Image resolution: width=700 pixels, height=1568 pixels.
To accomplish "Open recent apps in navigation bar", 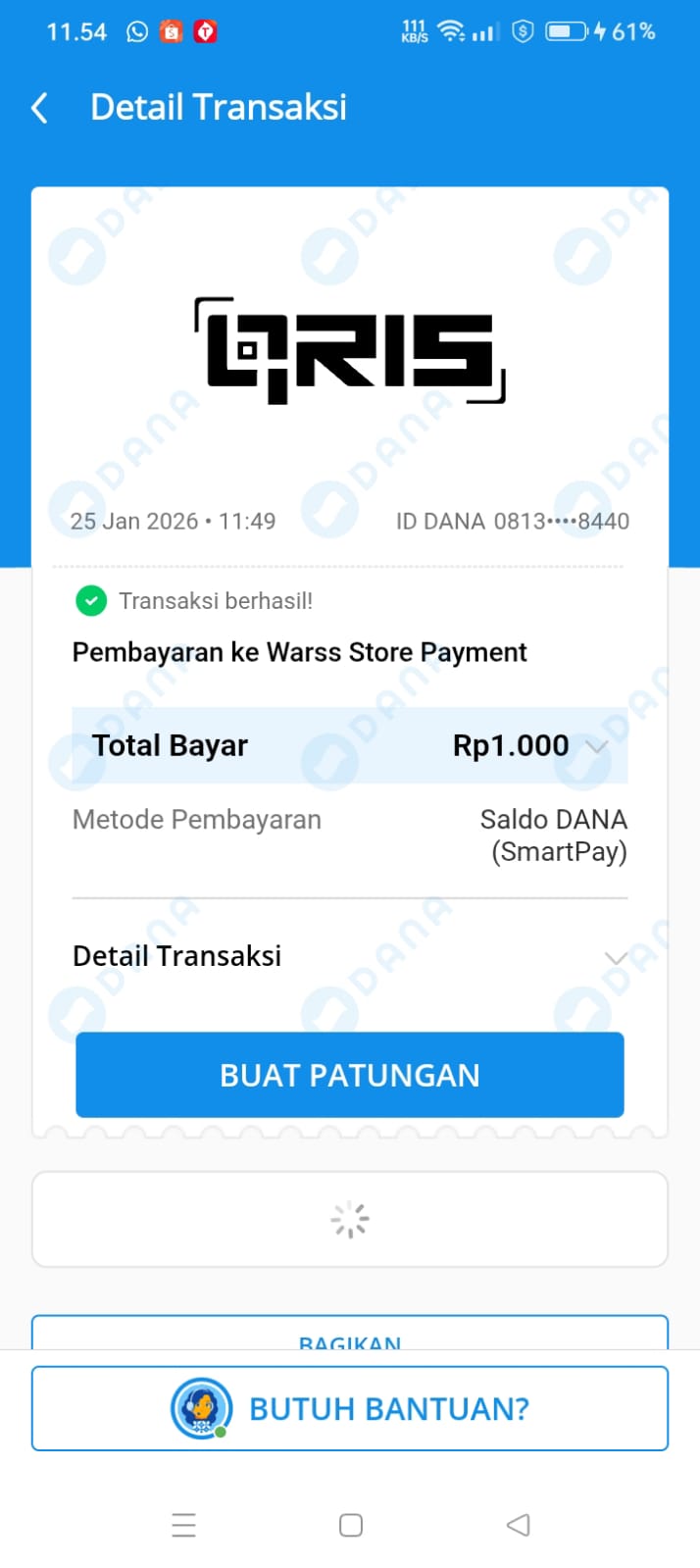I will click(184, 1525).
